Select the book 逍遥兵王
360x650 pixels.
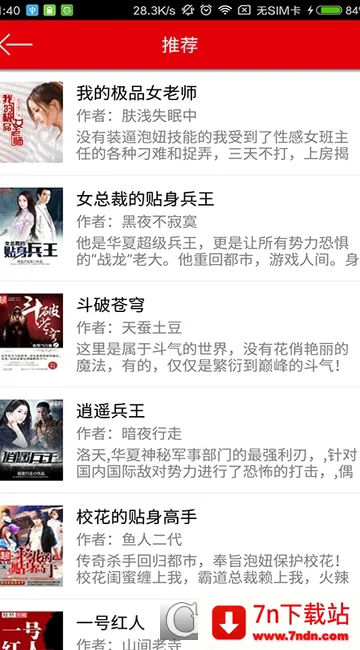tap(180, 440)
